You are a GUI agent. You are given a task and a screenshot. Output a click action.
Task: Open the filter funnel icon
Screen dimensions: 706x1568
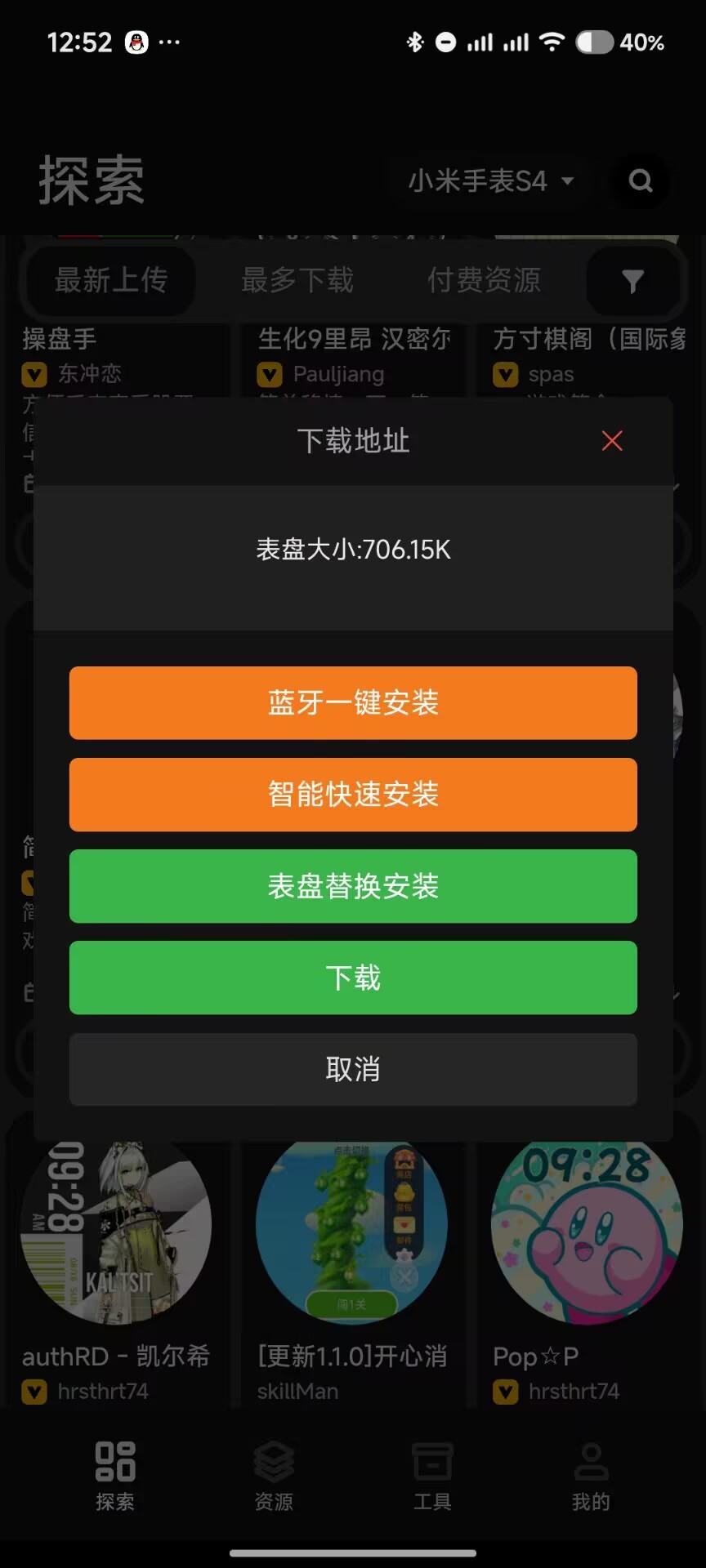[632, 281]
